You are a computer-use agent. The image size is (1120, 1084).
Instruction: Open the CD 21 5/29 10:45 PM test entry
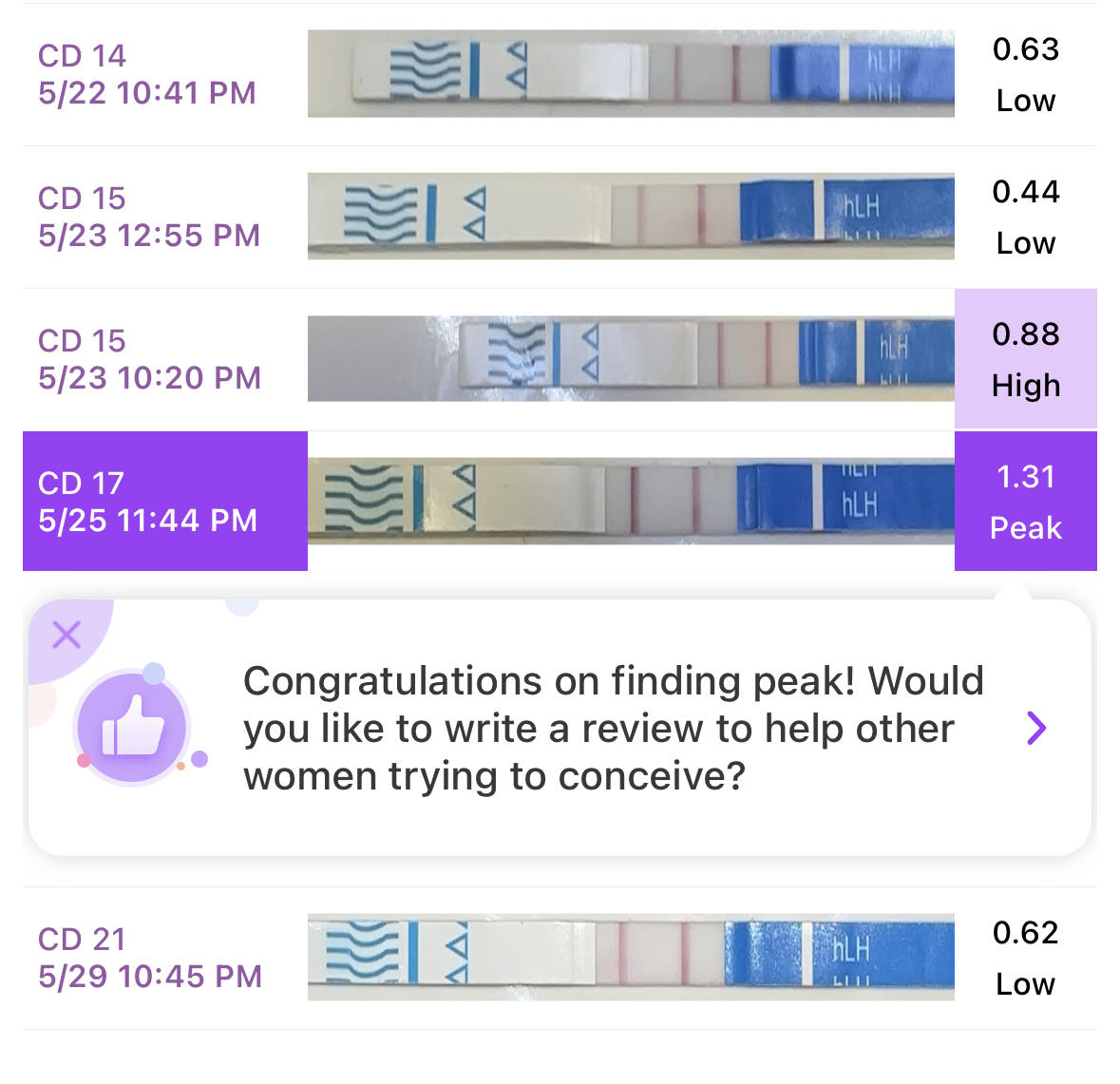pyautogui.click(x=149, y=958)
